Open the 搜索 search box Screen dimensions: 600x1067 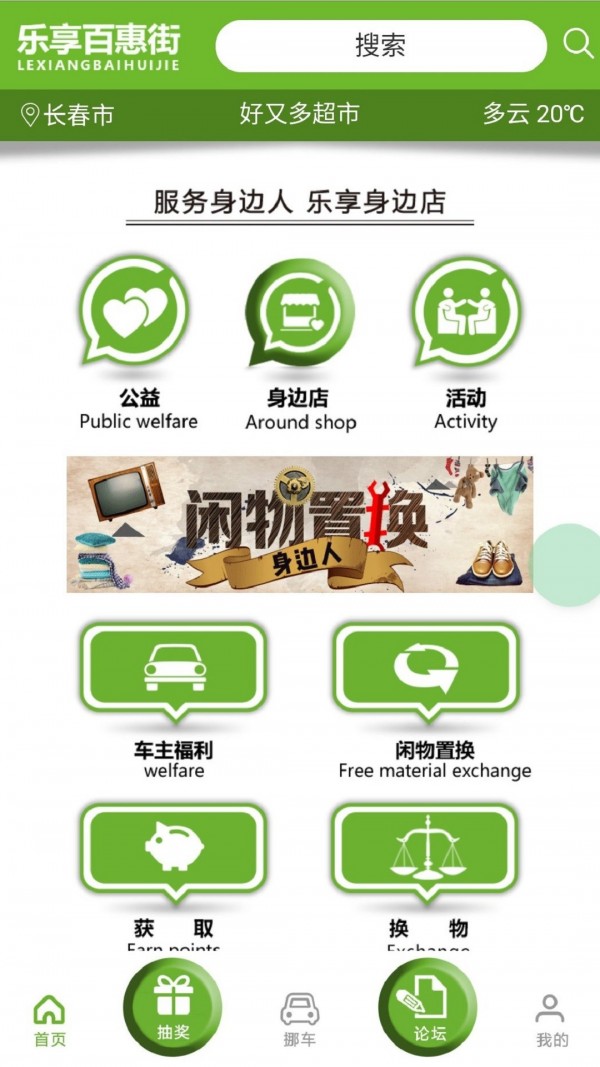(381, 46)
